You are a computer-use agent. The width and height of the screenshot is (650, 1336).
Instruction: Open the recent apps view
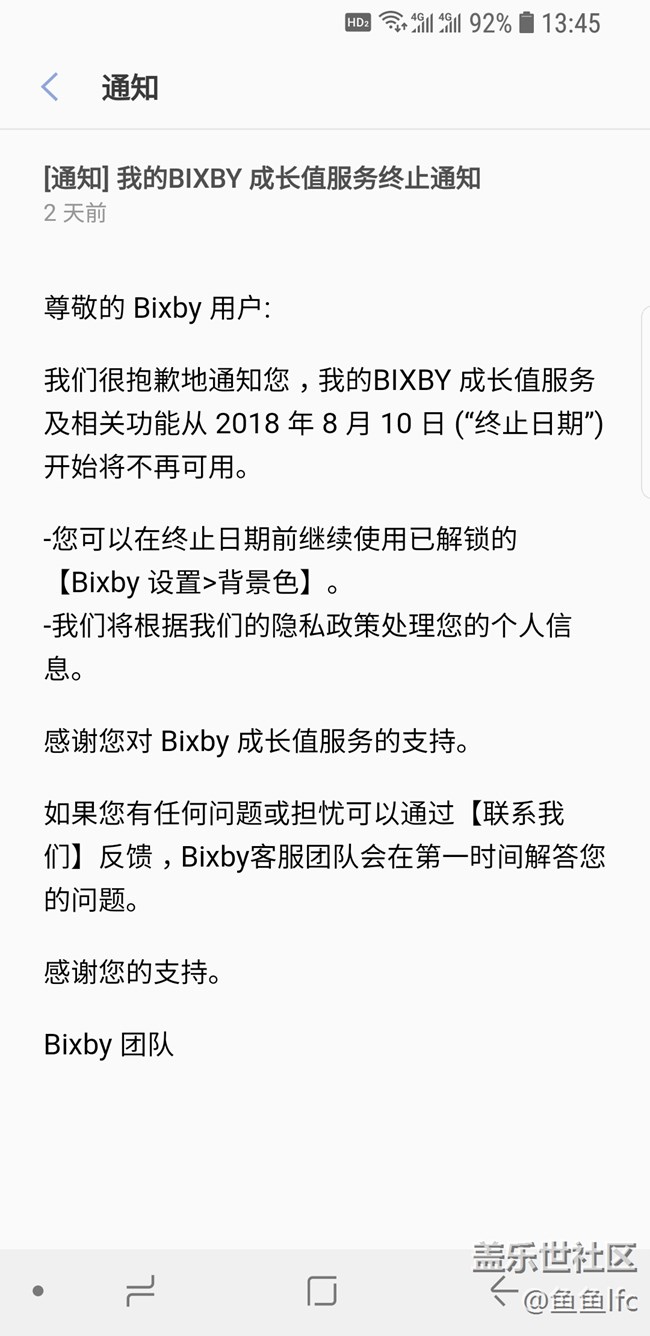[141, 1291]
